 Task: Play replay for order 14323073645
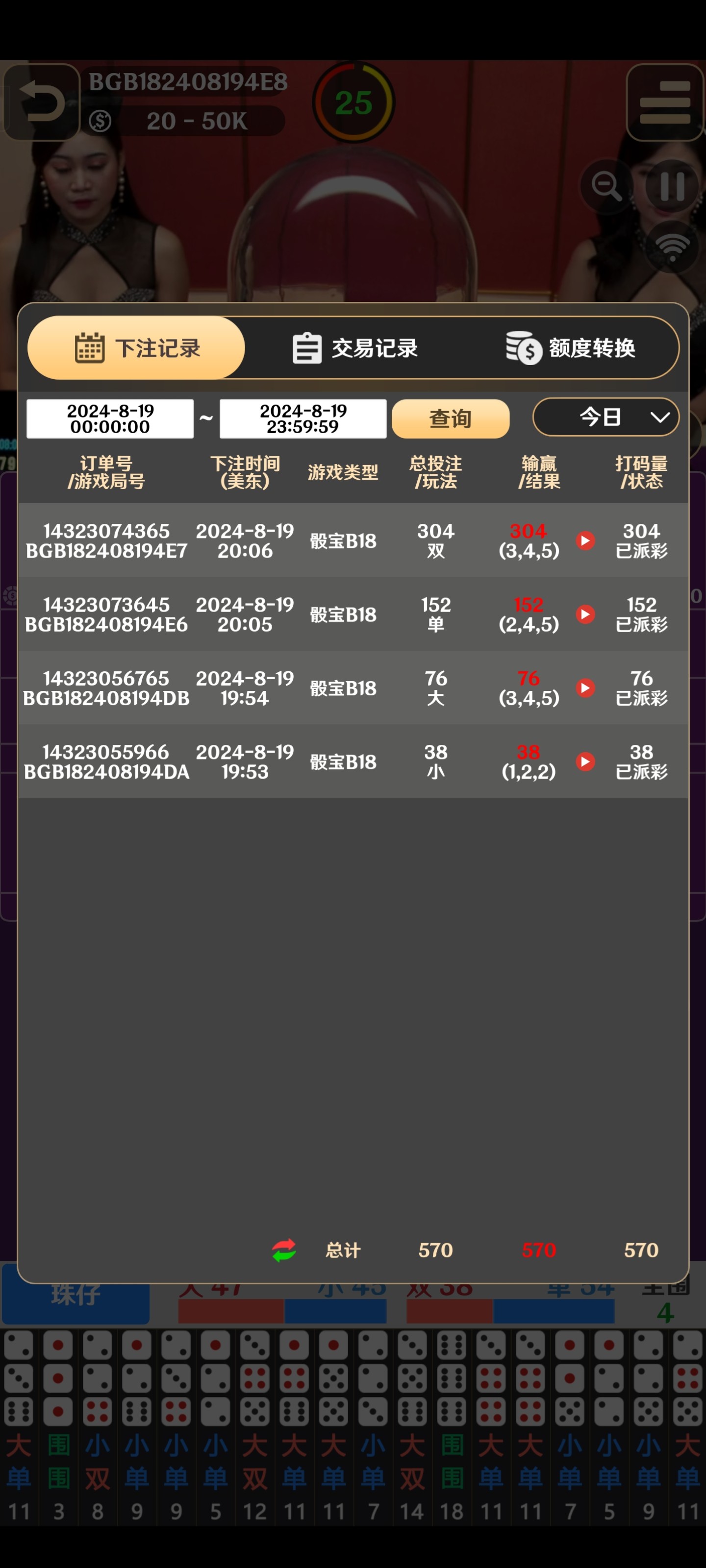pos(585,614)
